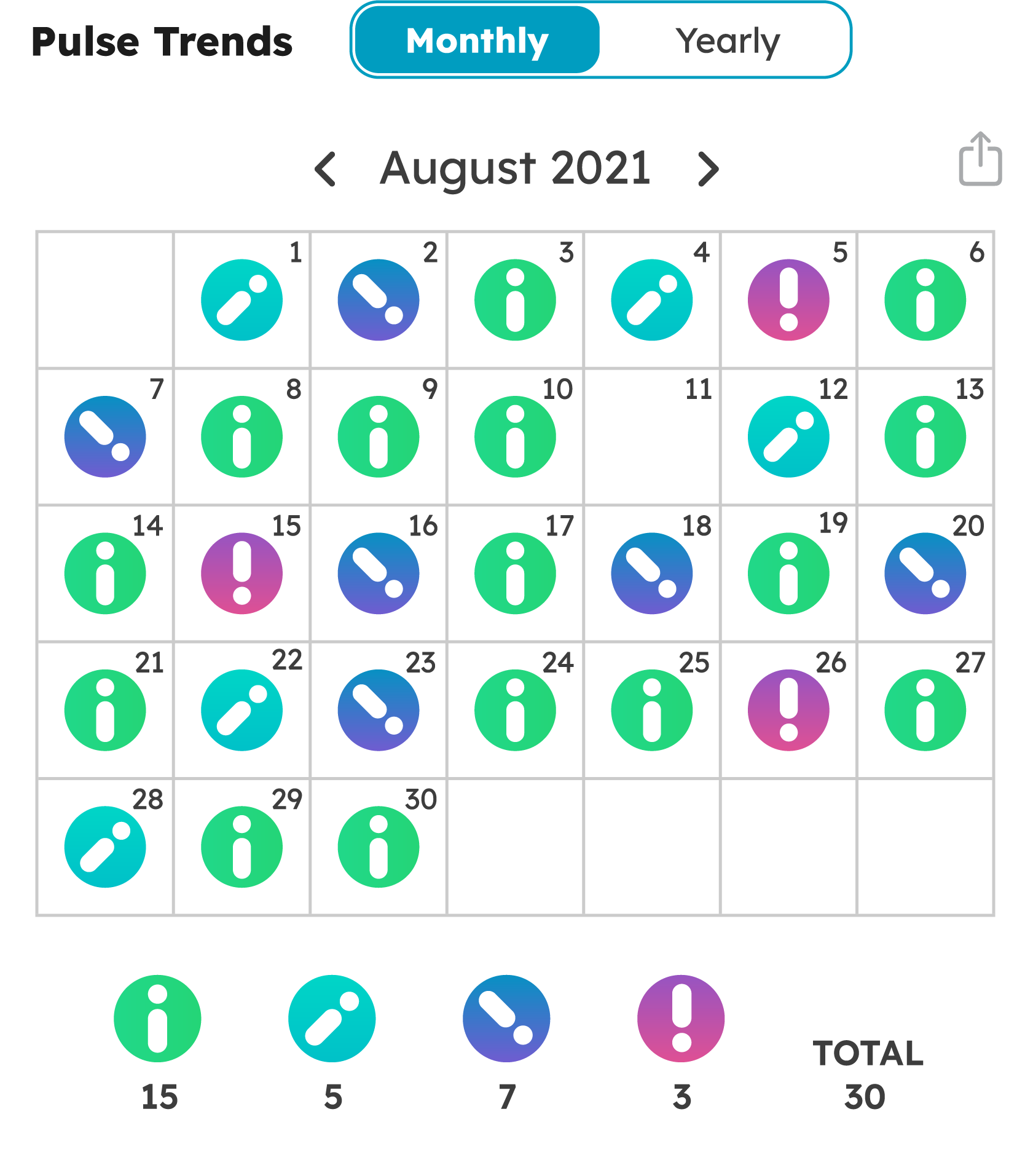Image resolution: width=1033 pixels, height=1176 pixels.
Task: Select the empty day August 11
Action: point(652,437)
